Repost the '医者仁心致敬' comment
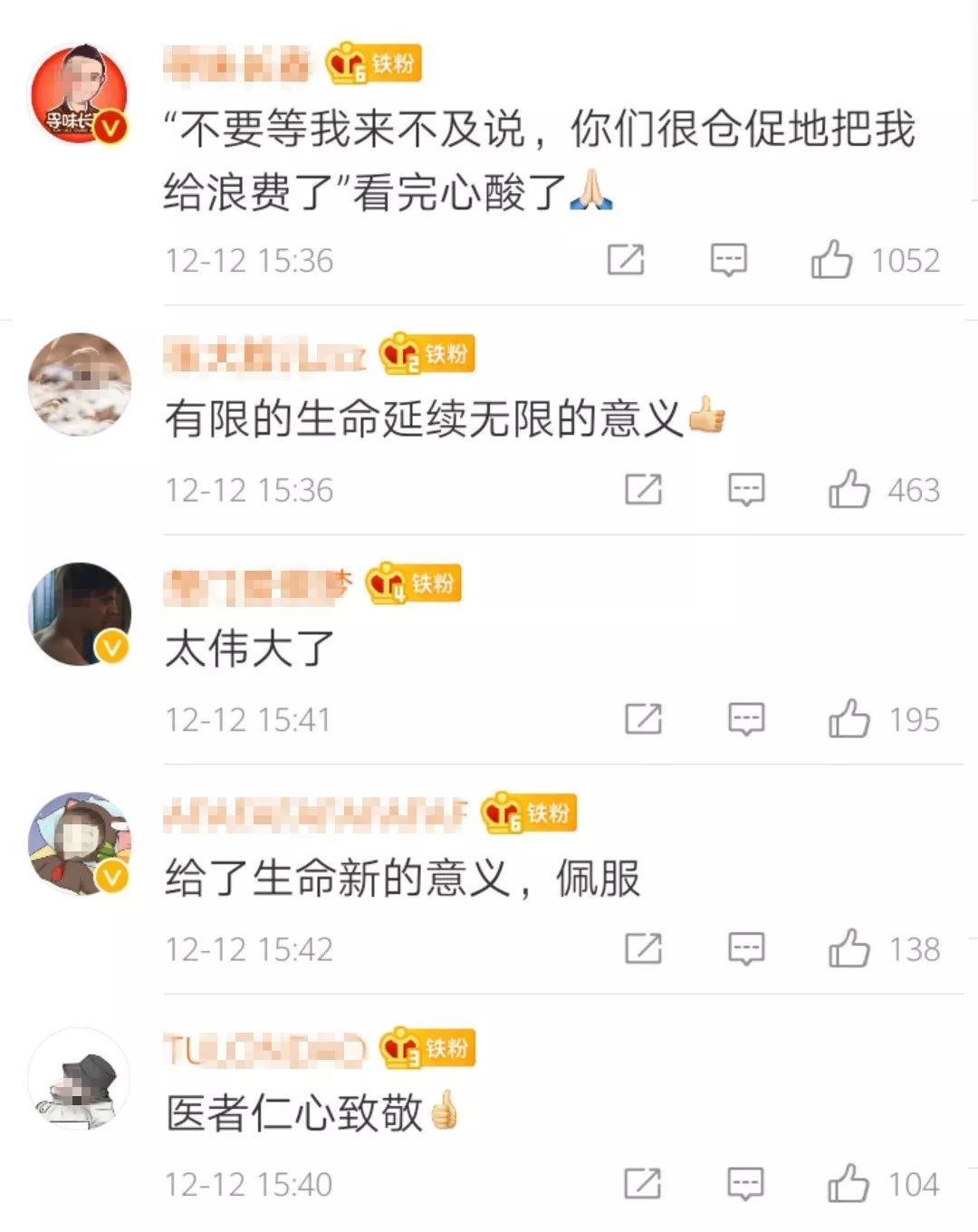978x1232 pixels. coord(643,1183)
